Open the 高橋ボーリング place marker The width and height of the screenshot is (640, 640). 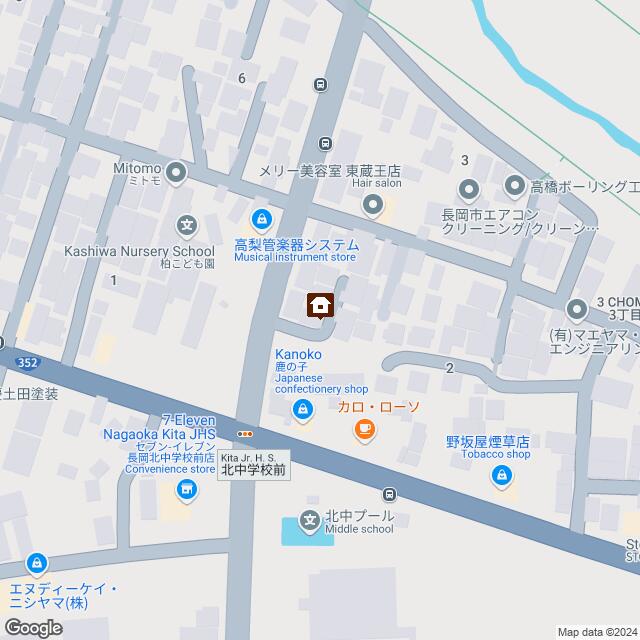[x=514, y=185]
